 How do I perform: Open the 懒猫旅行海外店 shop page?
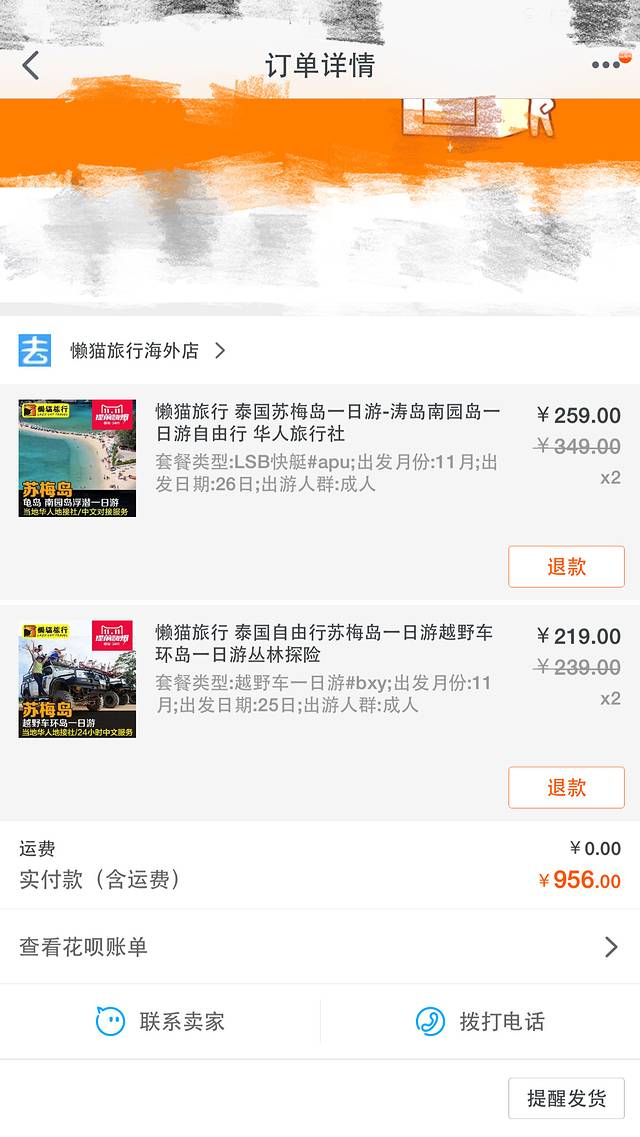point(135,351)
